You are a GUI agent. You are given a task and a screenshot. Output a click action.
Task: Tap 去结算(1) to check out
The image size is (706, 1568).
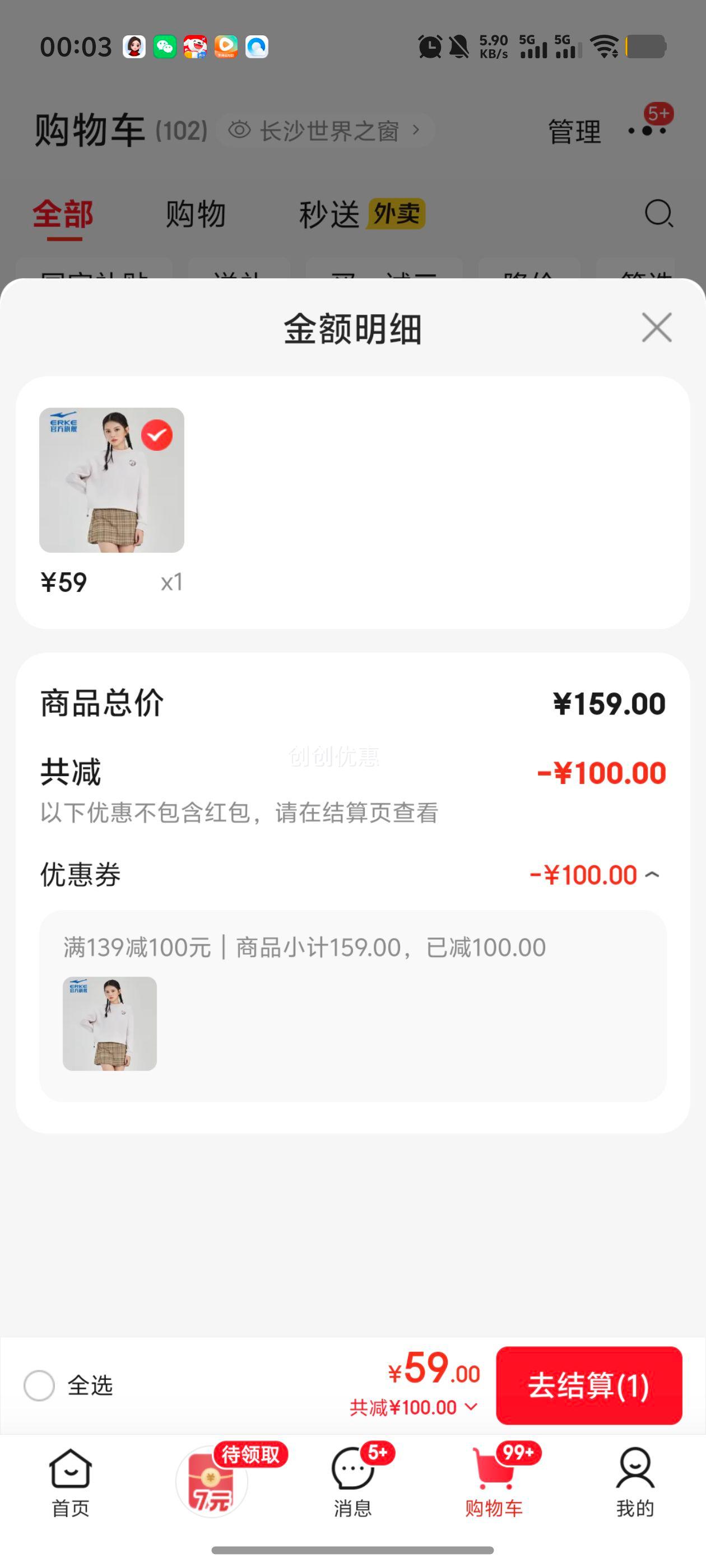tap(588, 1385)
